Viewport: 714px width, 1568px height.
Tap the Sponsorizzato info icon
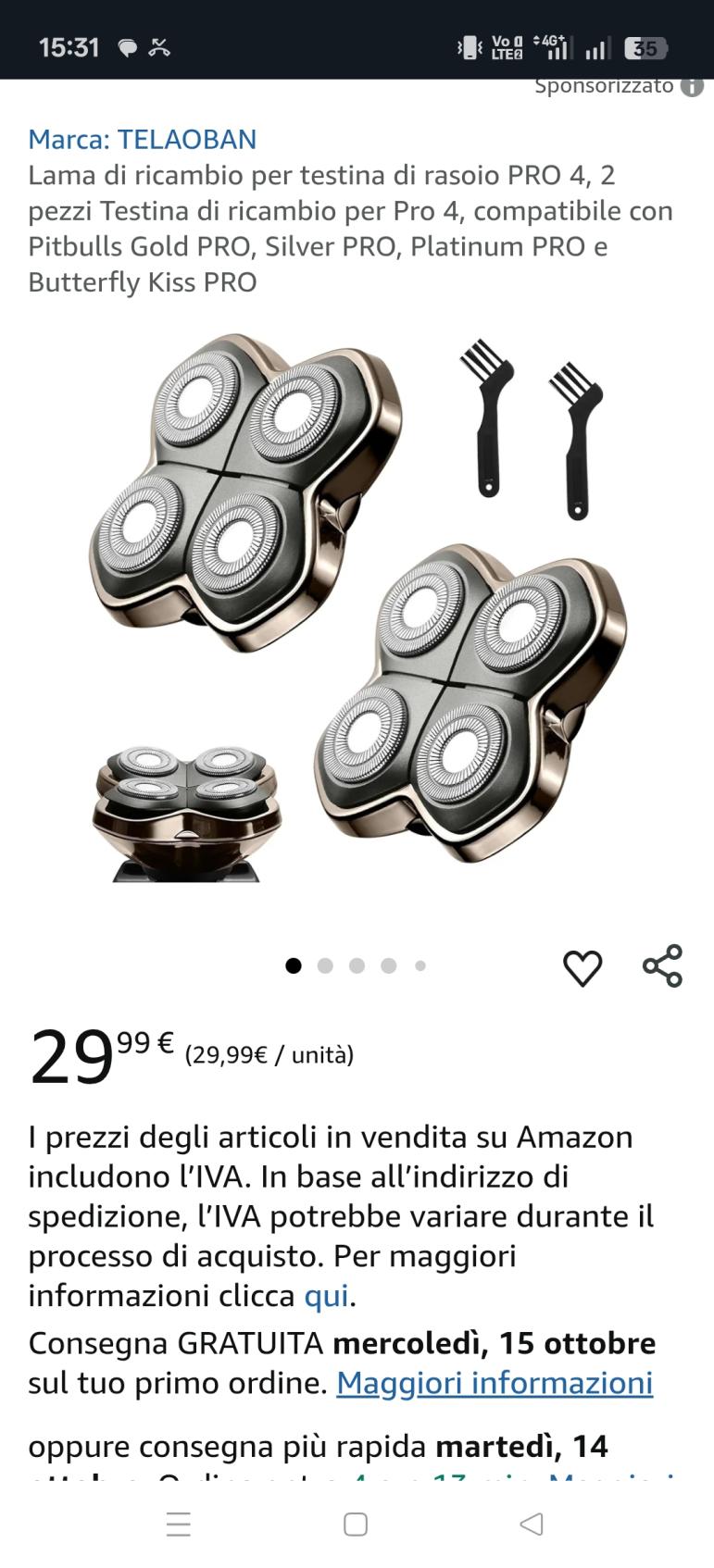691,87
